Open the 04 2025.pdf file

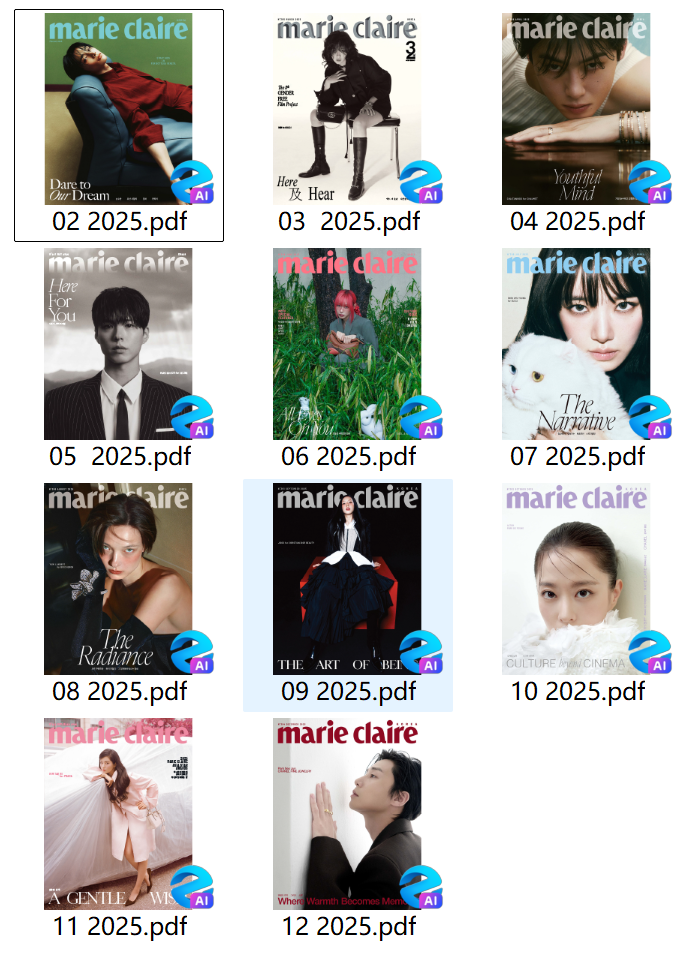576,110
